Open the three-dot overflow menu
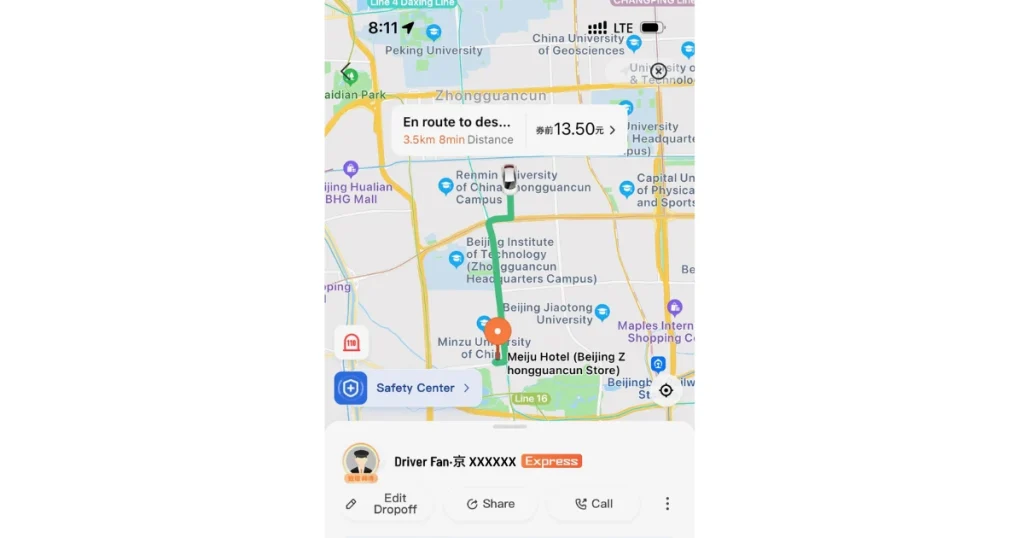The width and height of the screenshot is (1024, 538). click(667, 504)
